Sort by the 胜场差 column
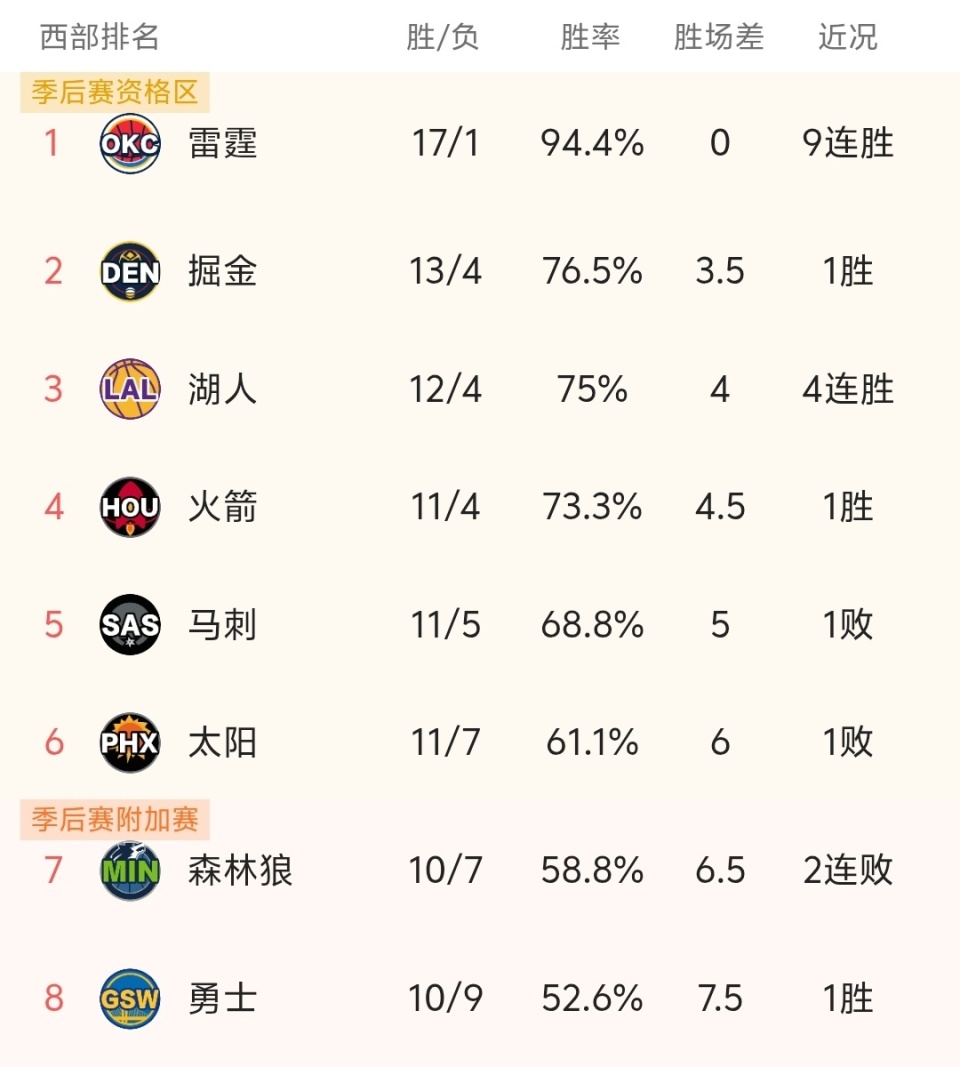 tap(718, 35)
